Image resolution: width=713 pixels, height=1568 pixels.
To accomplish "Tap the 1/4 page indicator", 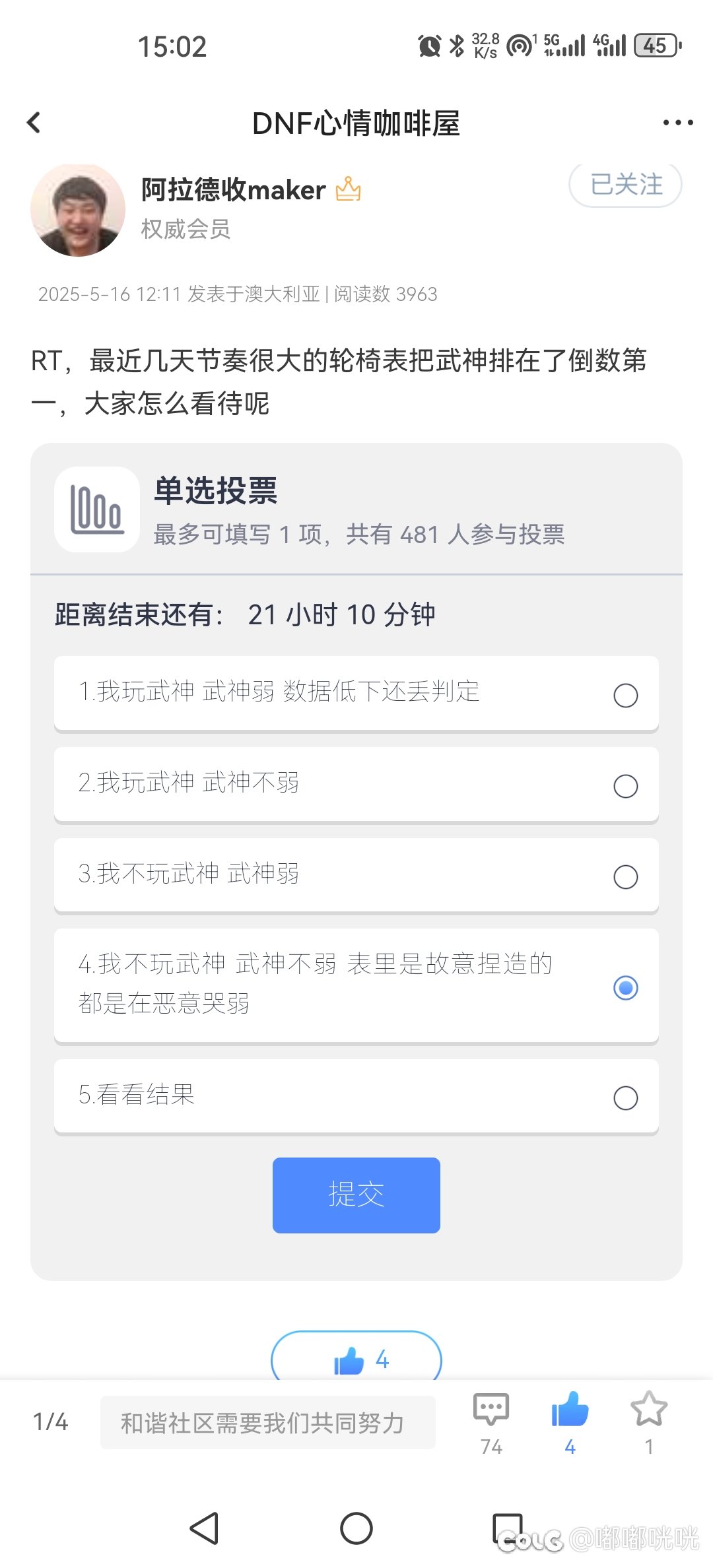I will click(x=51, y=1421).
